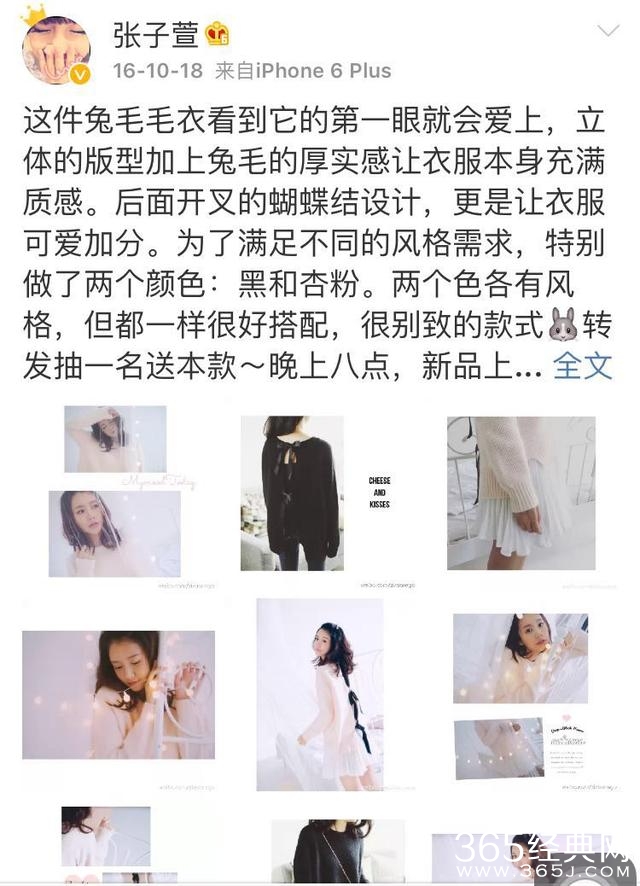Open the white pleated skirt photo
The height and width of the screenshot is (886, 640).
pyautogui.click(x=521, y=493)
